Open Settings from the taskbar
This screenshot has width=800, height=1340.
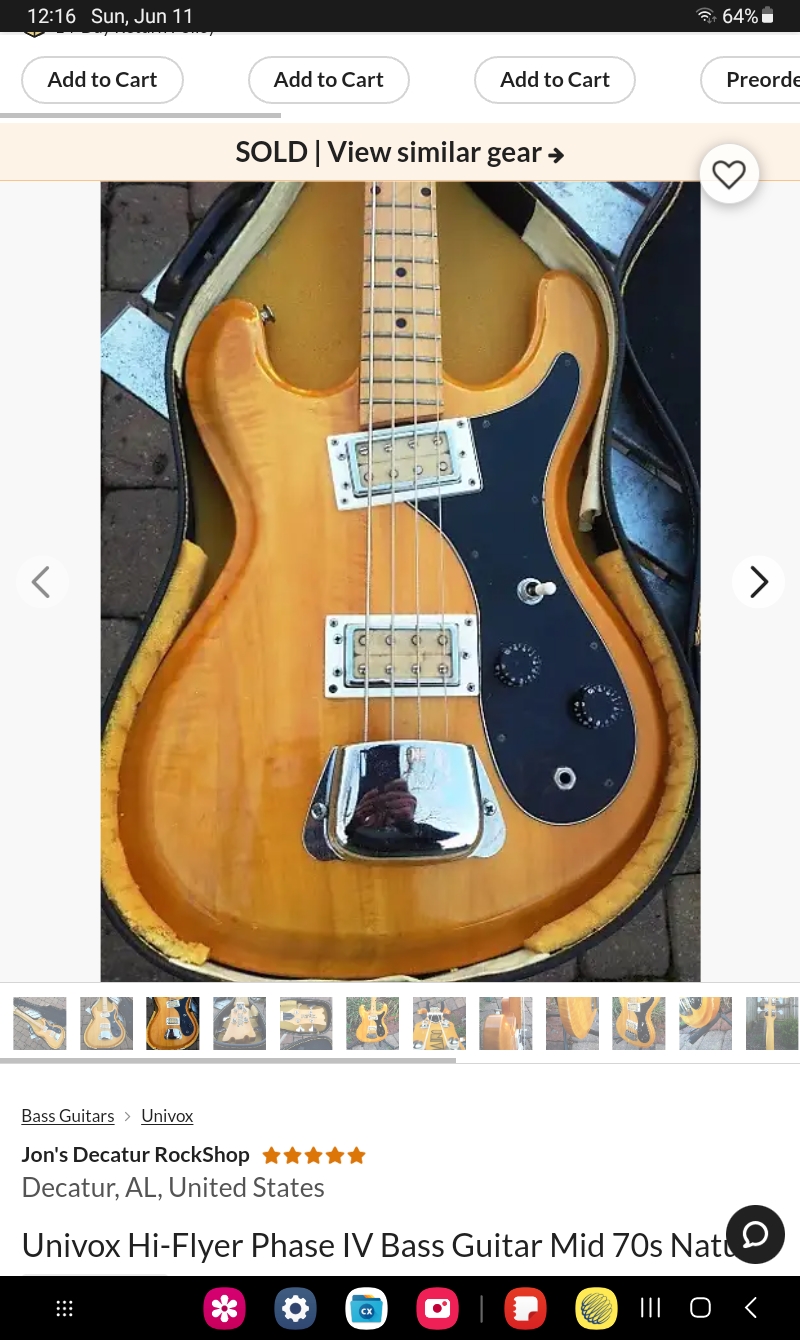click(x=296, y=1308)
